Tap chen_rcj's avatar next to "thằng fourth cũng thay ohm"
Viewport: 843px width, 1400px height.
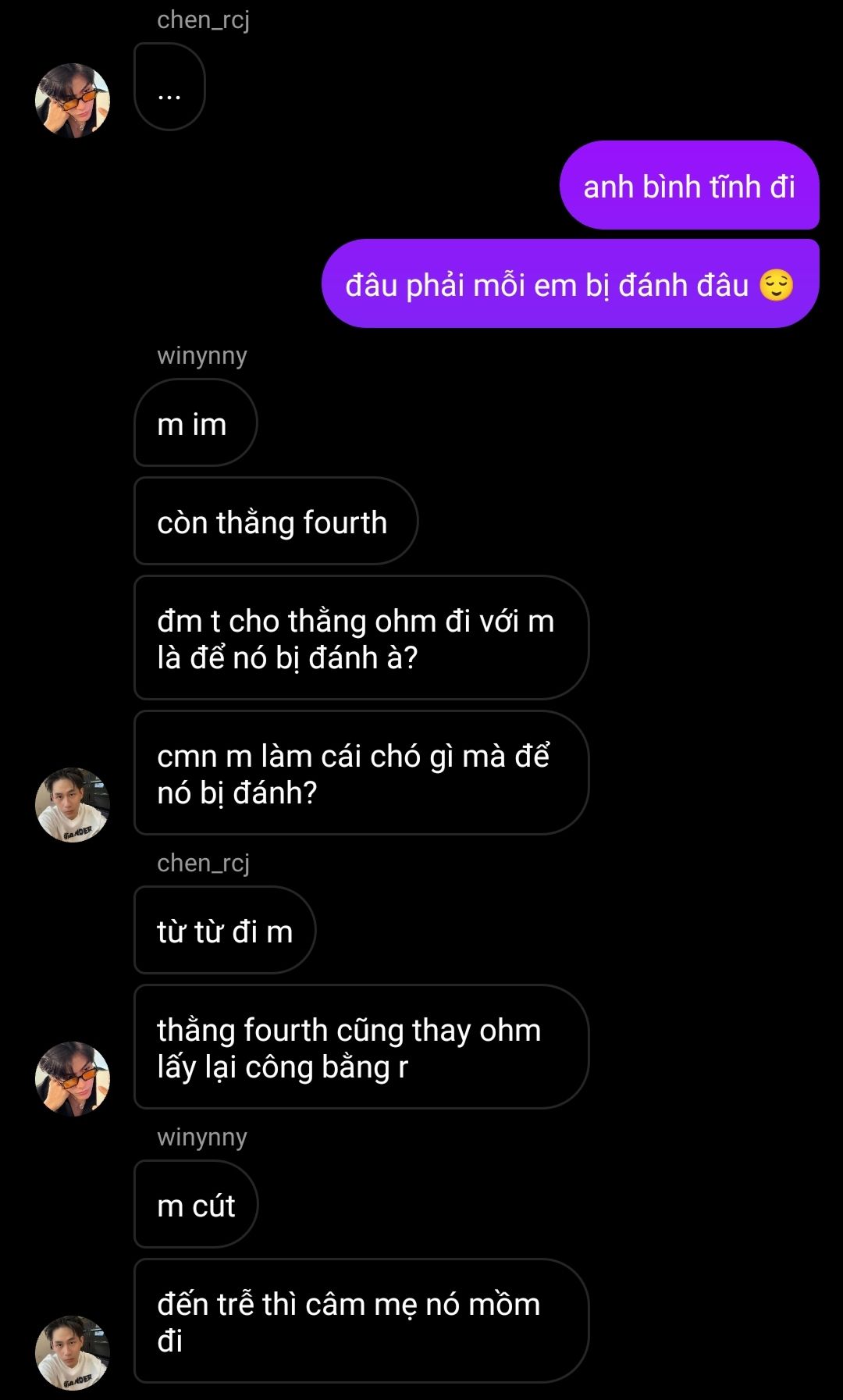(x=73, y=1079)
